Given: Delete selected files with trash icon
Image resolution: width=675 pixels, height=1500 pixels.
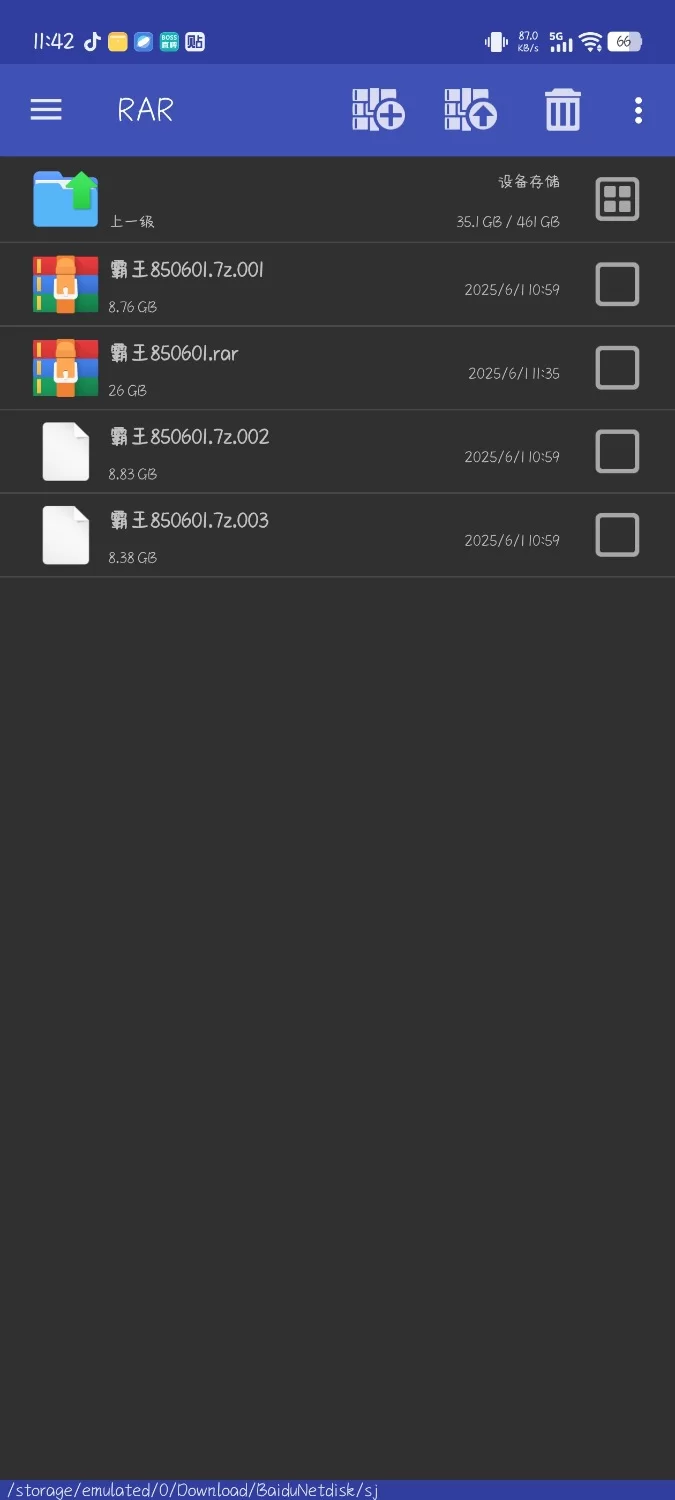Looking at the screenshot, I should click(562, 110).
